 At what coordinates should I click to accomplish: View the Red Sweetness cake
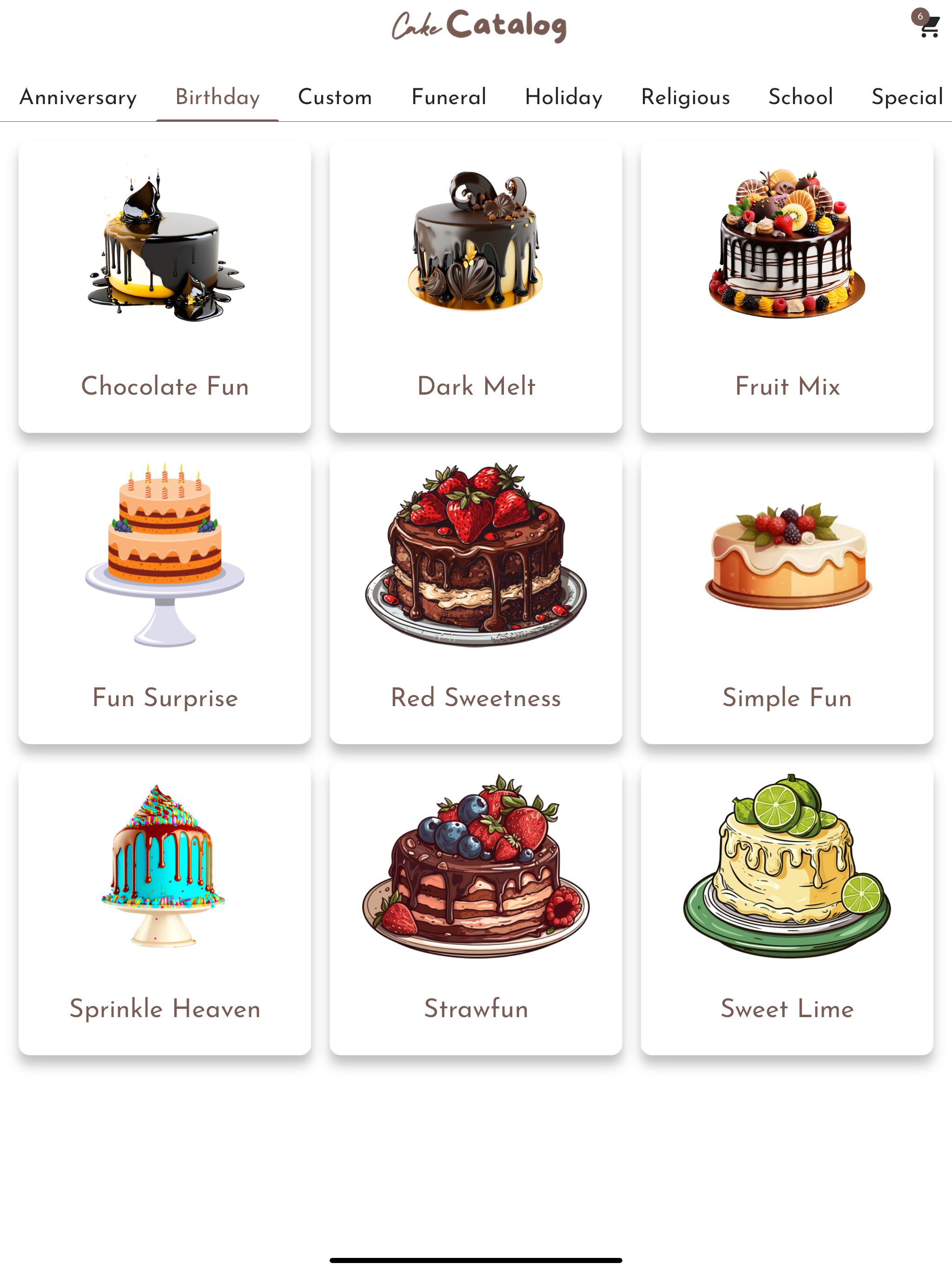point(476,598)
